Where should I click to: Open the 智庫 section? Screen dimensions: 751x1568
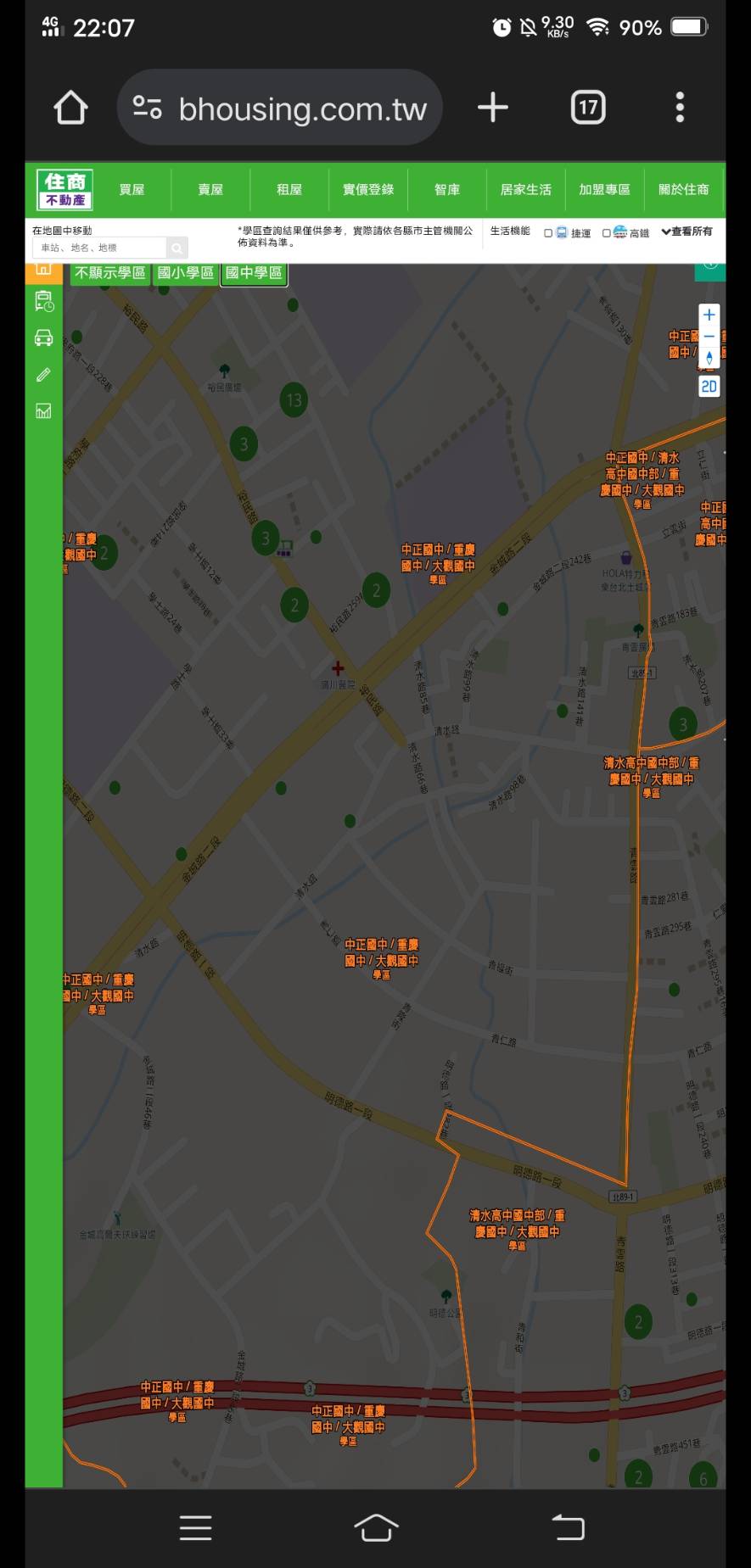pos(447,189)
